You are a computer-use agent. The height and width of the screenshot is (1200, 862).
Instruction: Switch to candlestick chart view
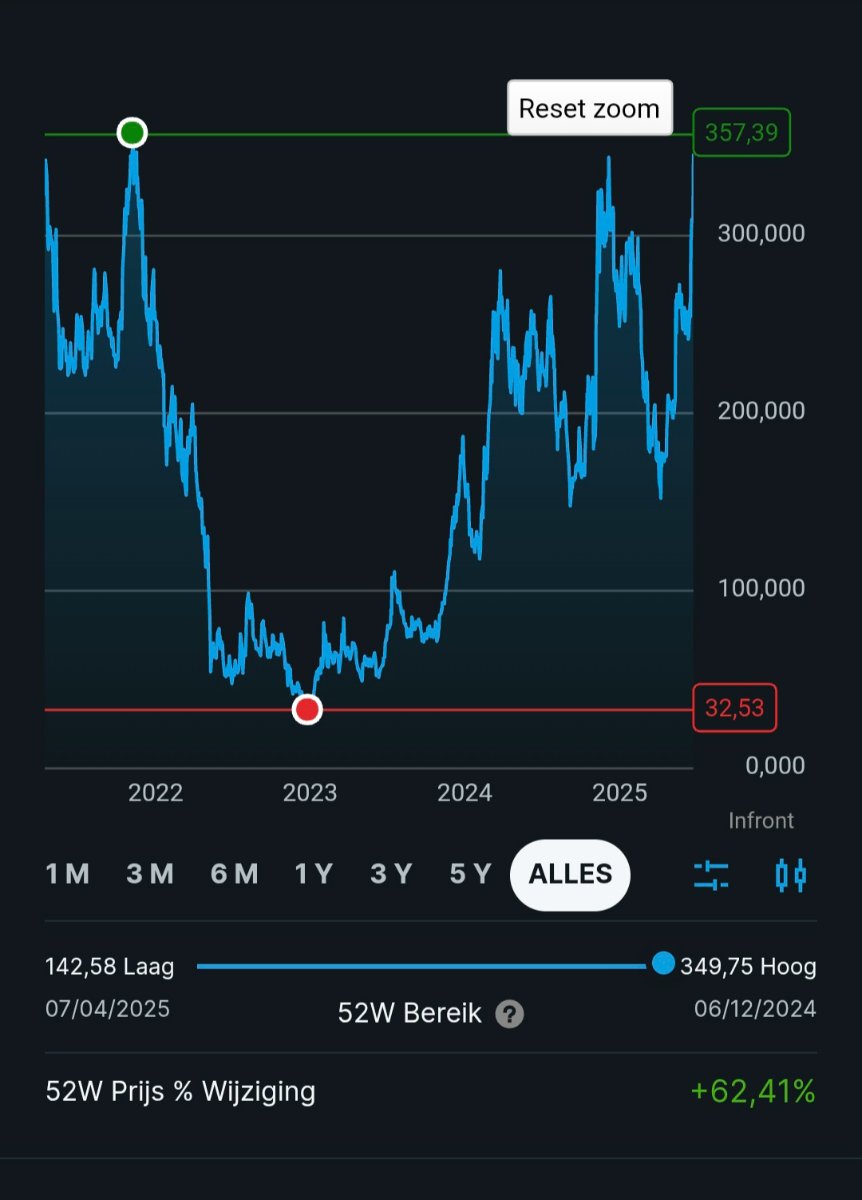pos(791,876)
